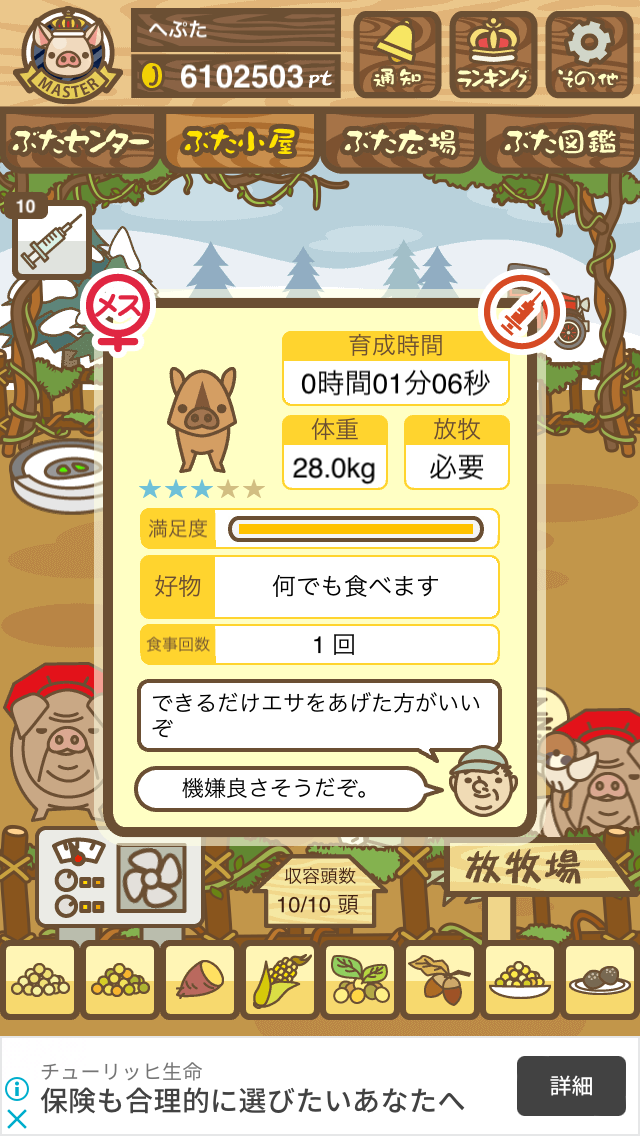The width and height of the screenshot is (640, 1136).
Task: Open その他 settings gear
Action: [x=589, y=54]
